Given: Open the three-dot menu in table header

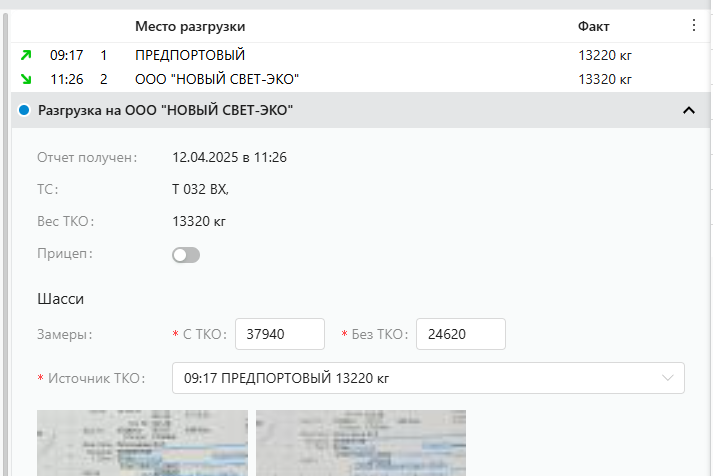Looking at the screenshot, I should click(694, 26).
